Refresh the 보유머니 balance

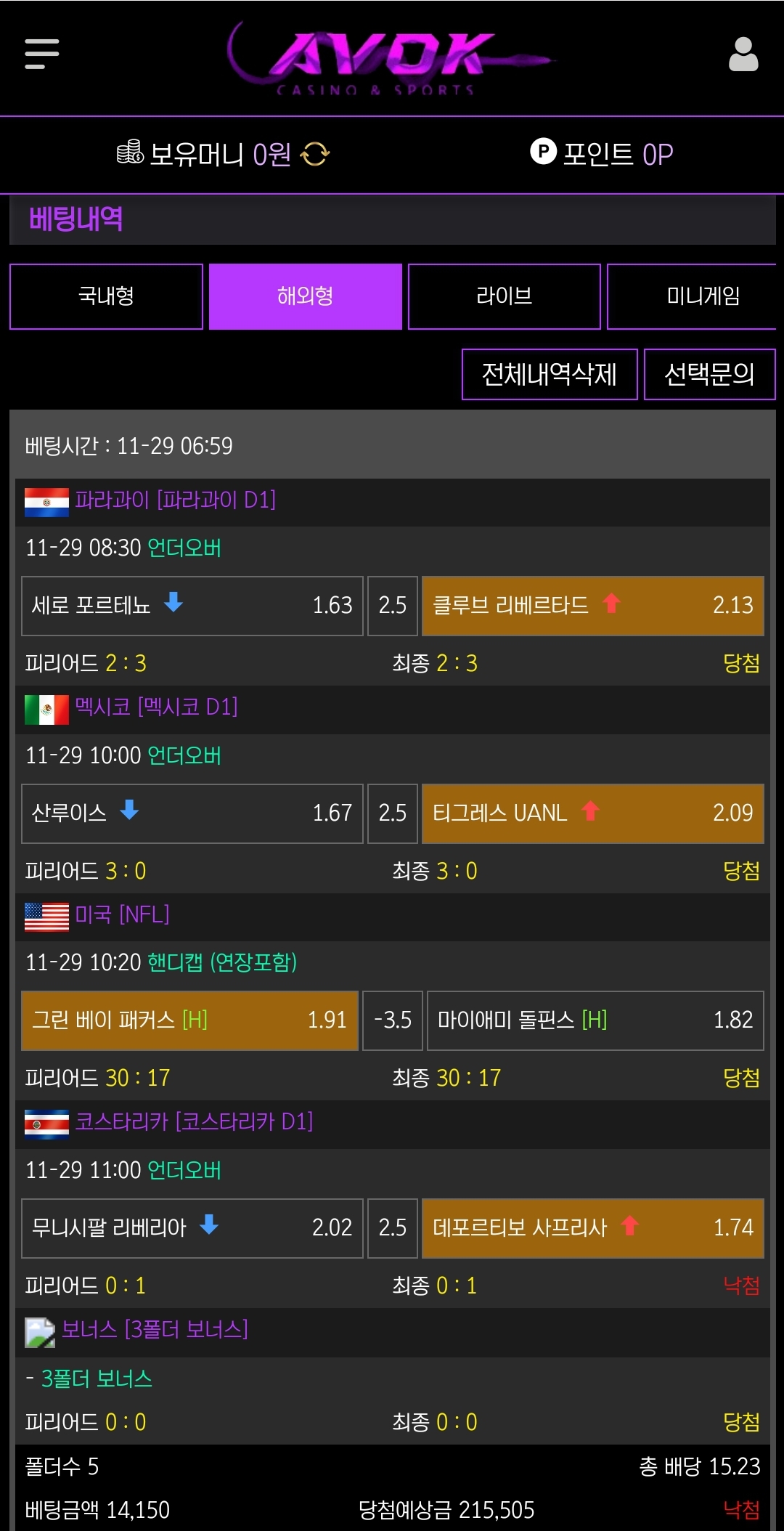(315, 154)
